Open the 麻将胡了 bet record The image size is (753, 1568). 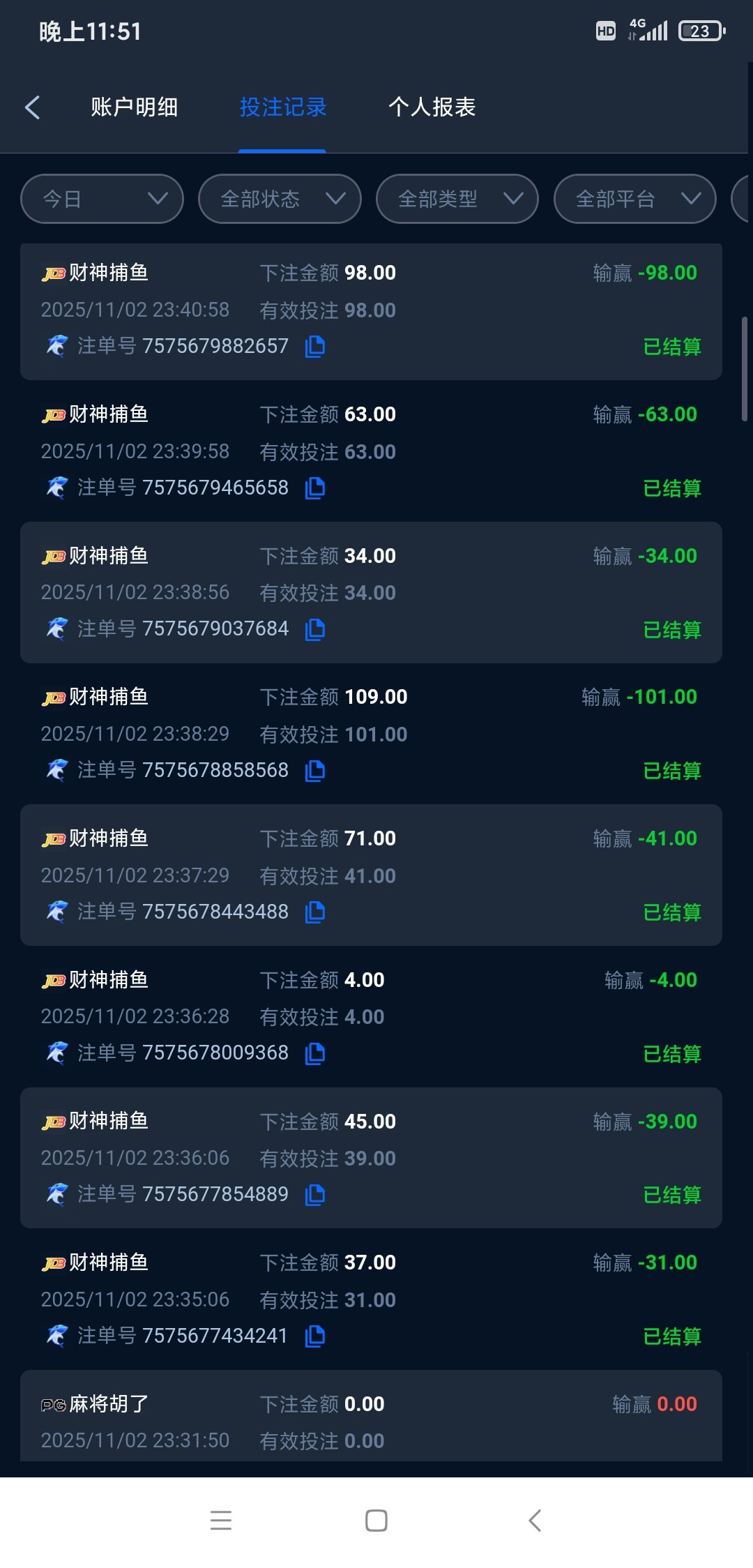[371, 1419]
